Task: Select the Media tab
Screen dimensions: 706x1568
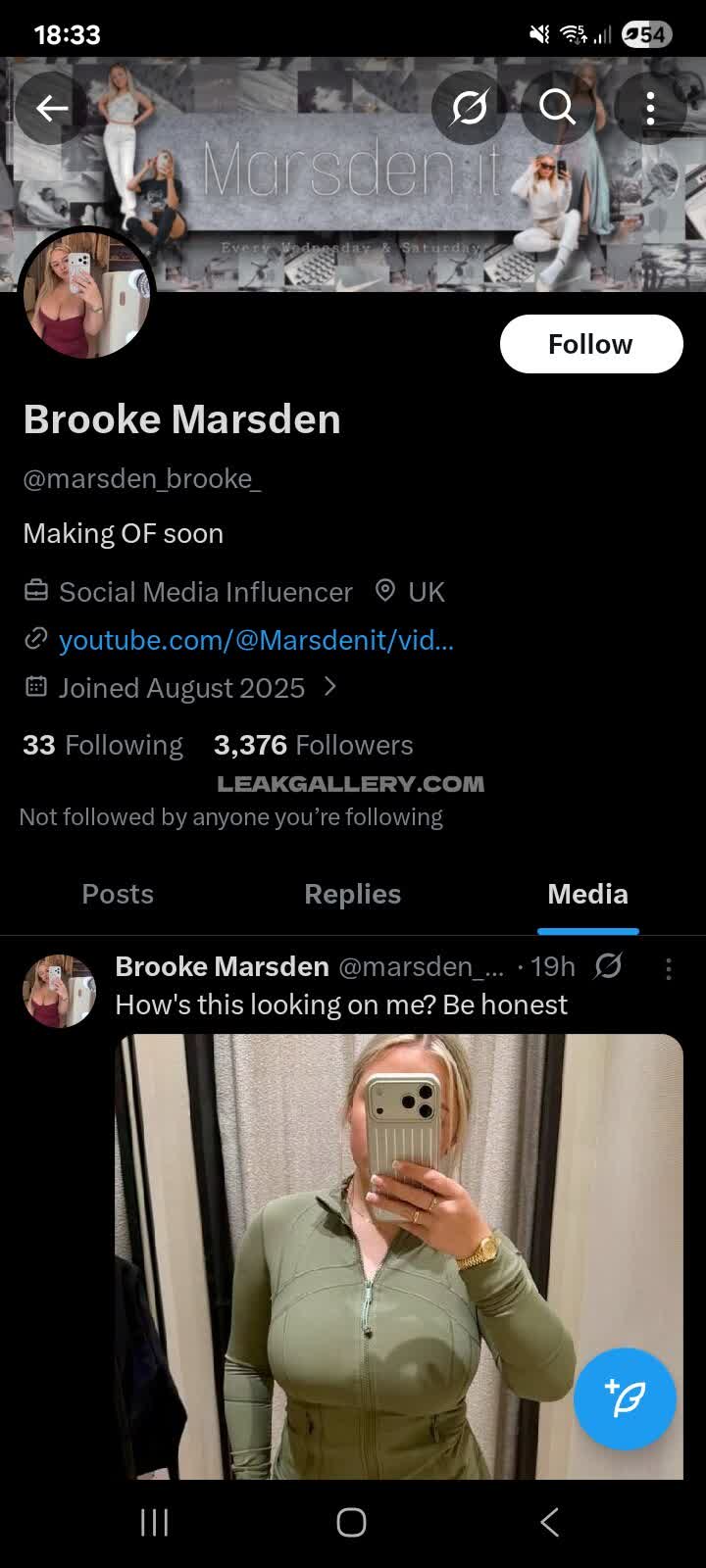Action: pos(587,894)
